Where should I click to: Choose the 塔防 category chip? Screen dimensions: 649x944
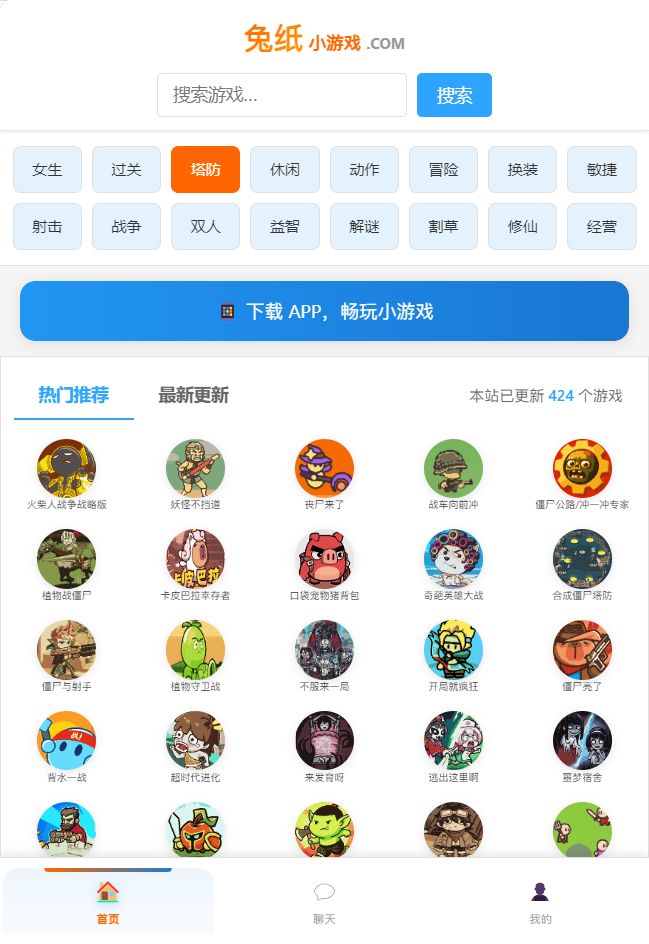(x=205, y=169)
